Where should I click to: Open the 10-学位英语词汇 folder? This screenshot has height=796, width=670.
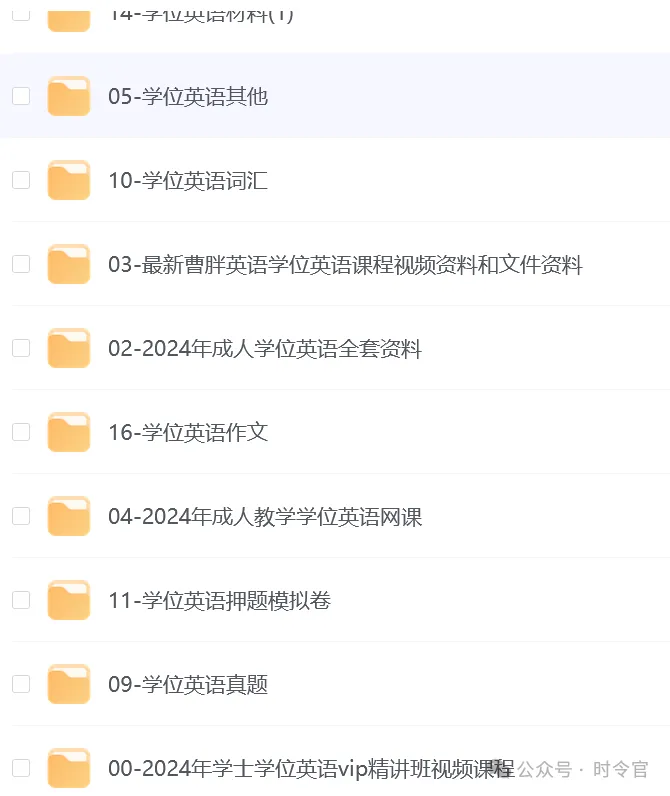coord(188,181)
